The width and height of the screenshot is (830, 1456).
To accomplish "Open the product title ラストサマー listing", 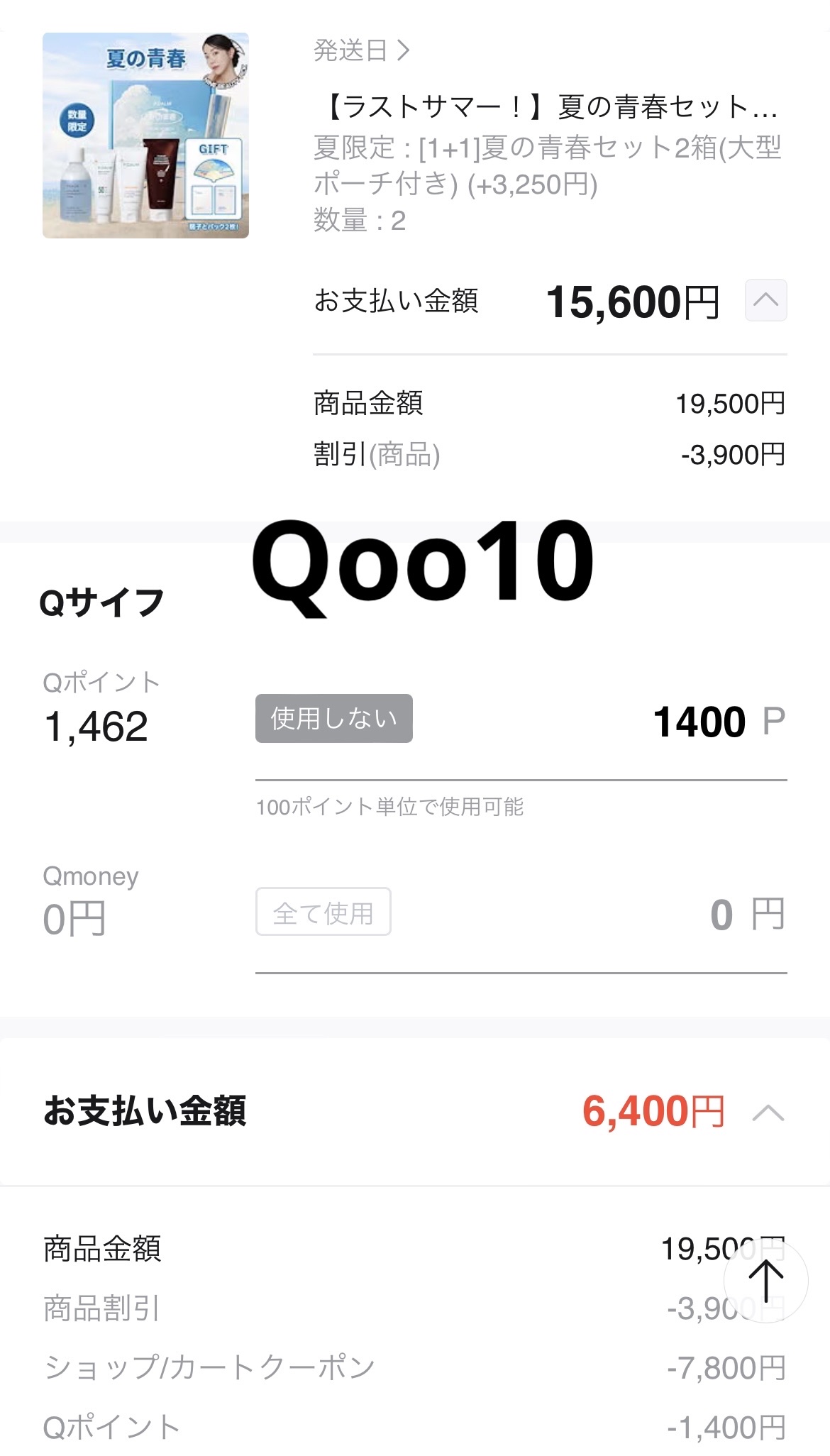I will tap(546, 106).
